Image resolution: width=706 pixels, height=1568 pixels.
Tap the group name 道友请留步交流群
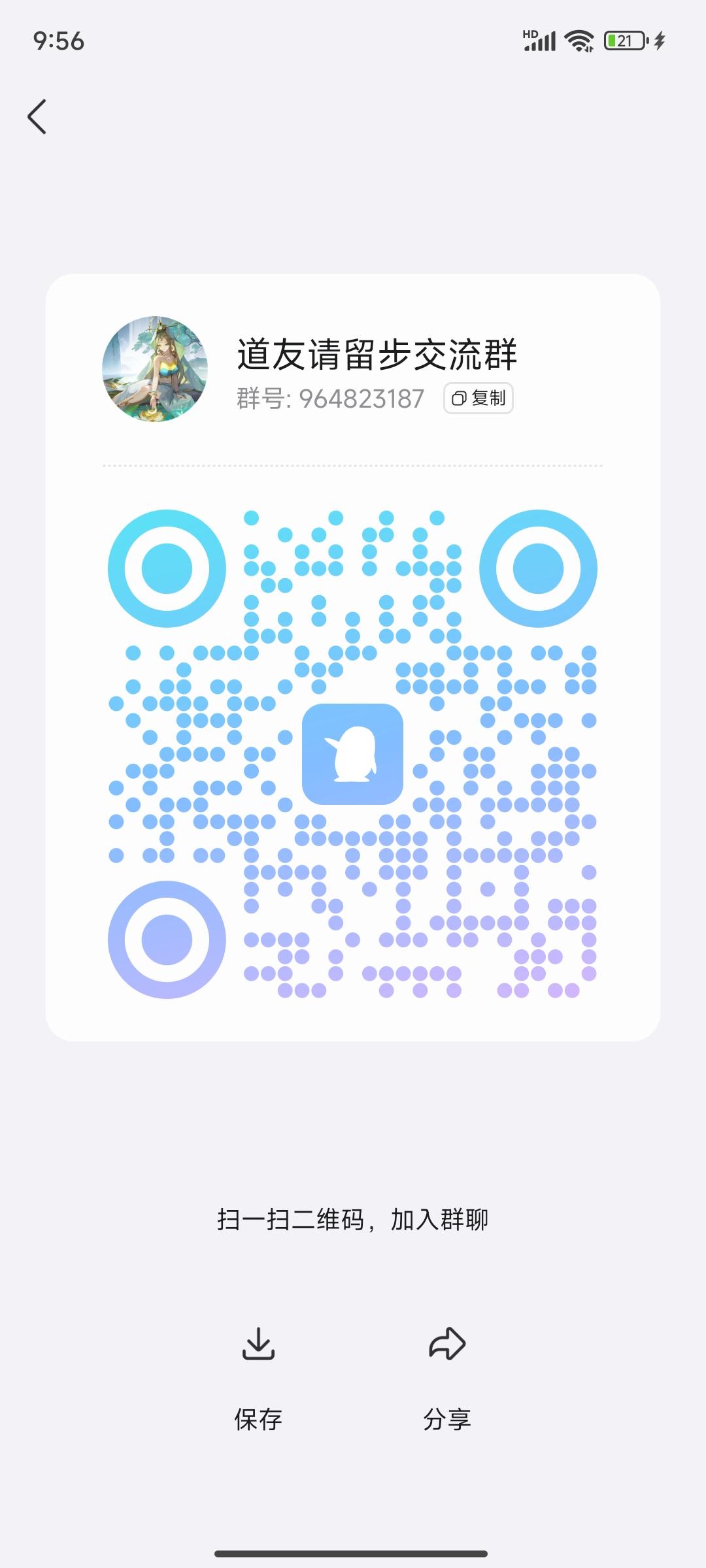coord(378,353)
